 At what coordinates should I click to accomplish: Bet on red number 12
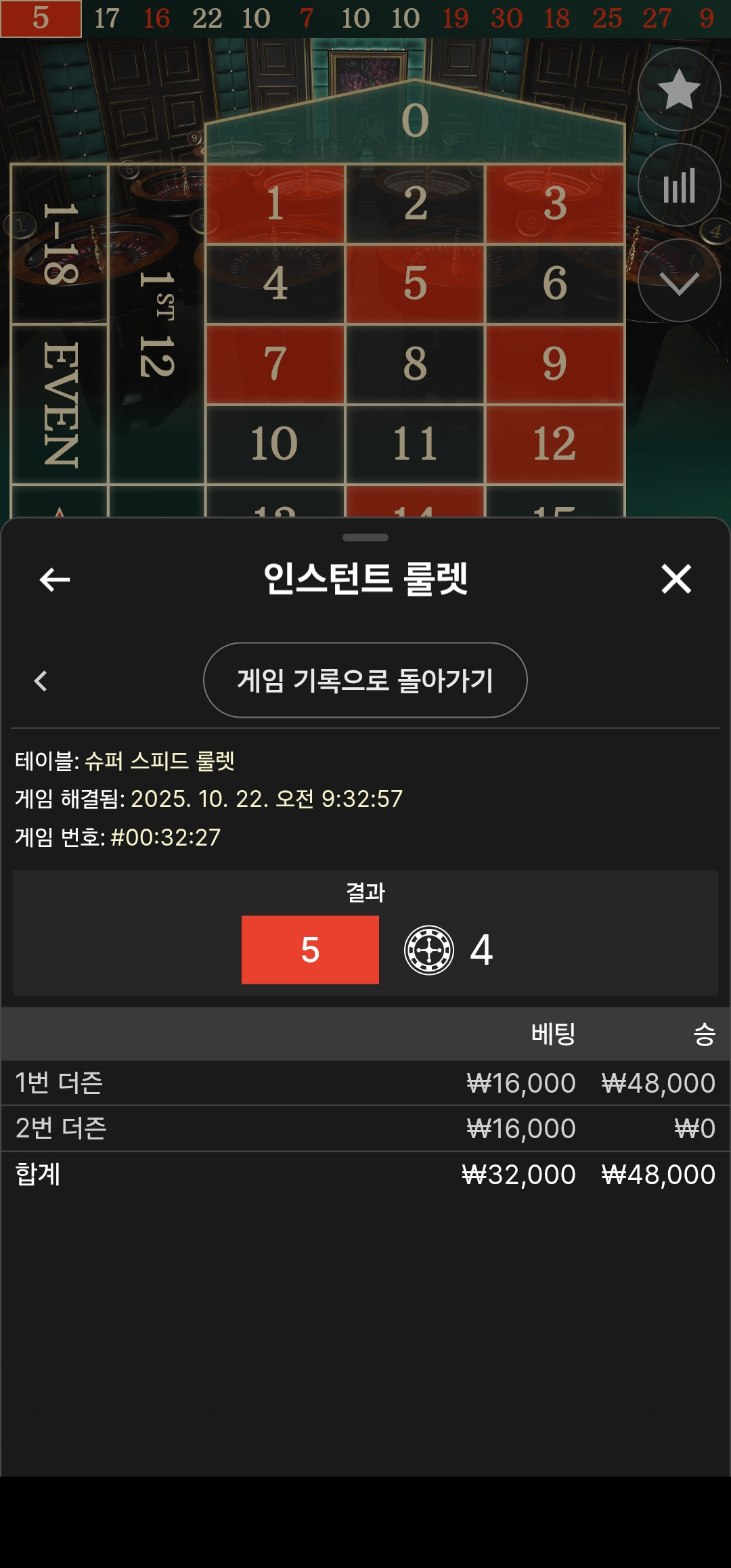554,444
